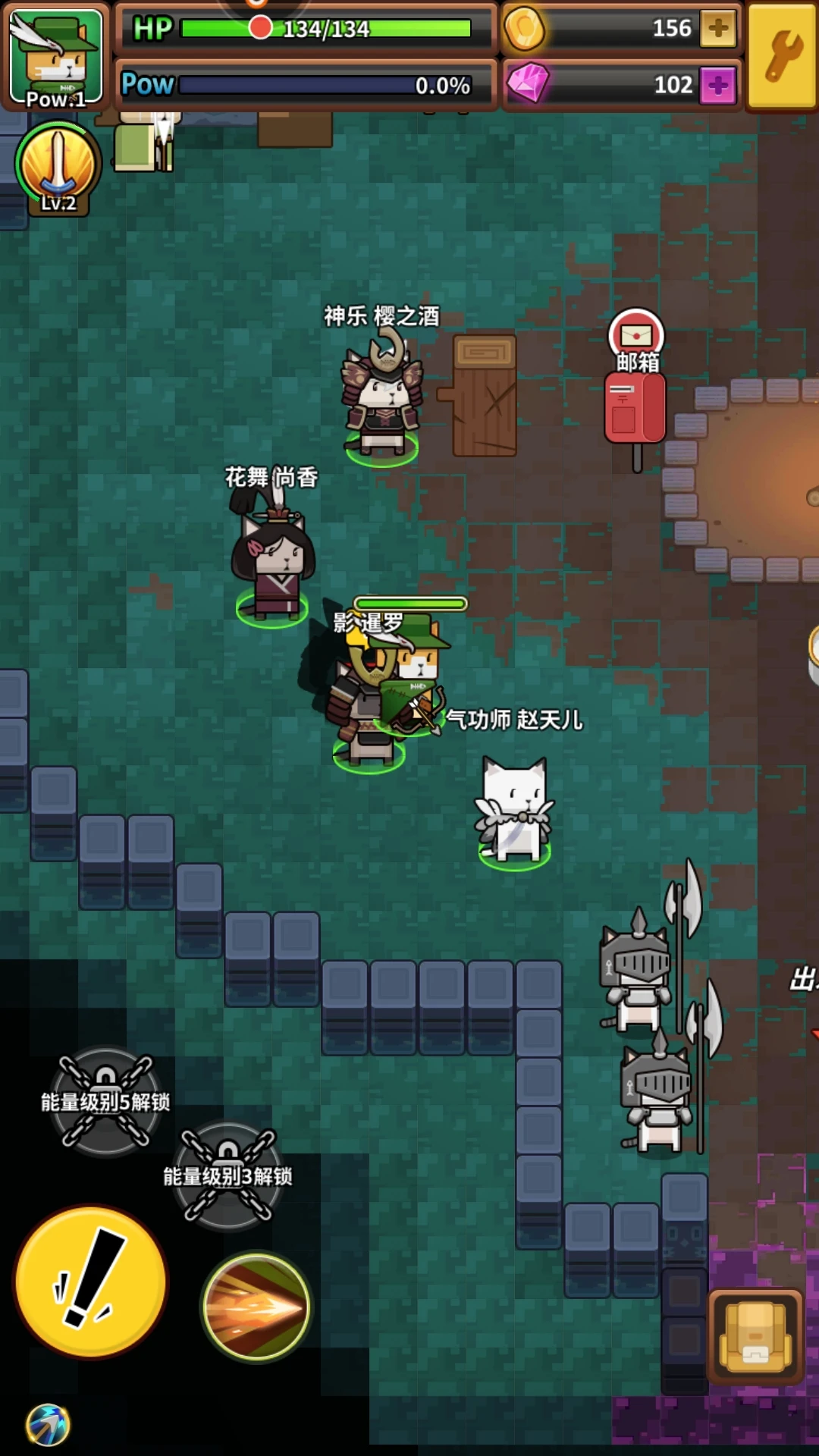Use the fire dash skill
This screenshot has height=1456, width=819.
click(x=257, y=1307)
